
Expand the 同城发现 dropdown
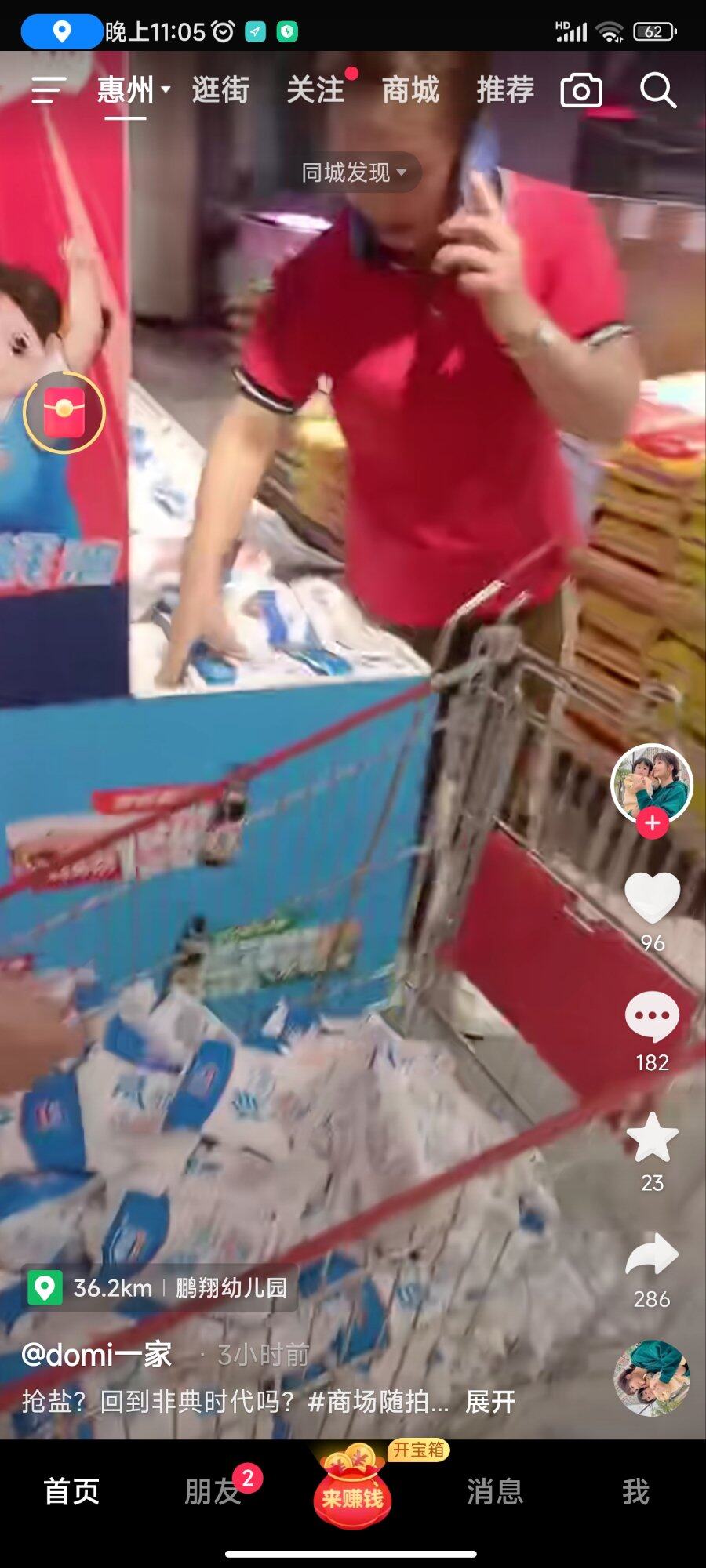(355, 172)
